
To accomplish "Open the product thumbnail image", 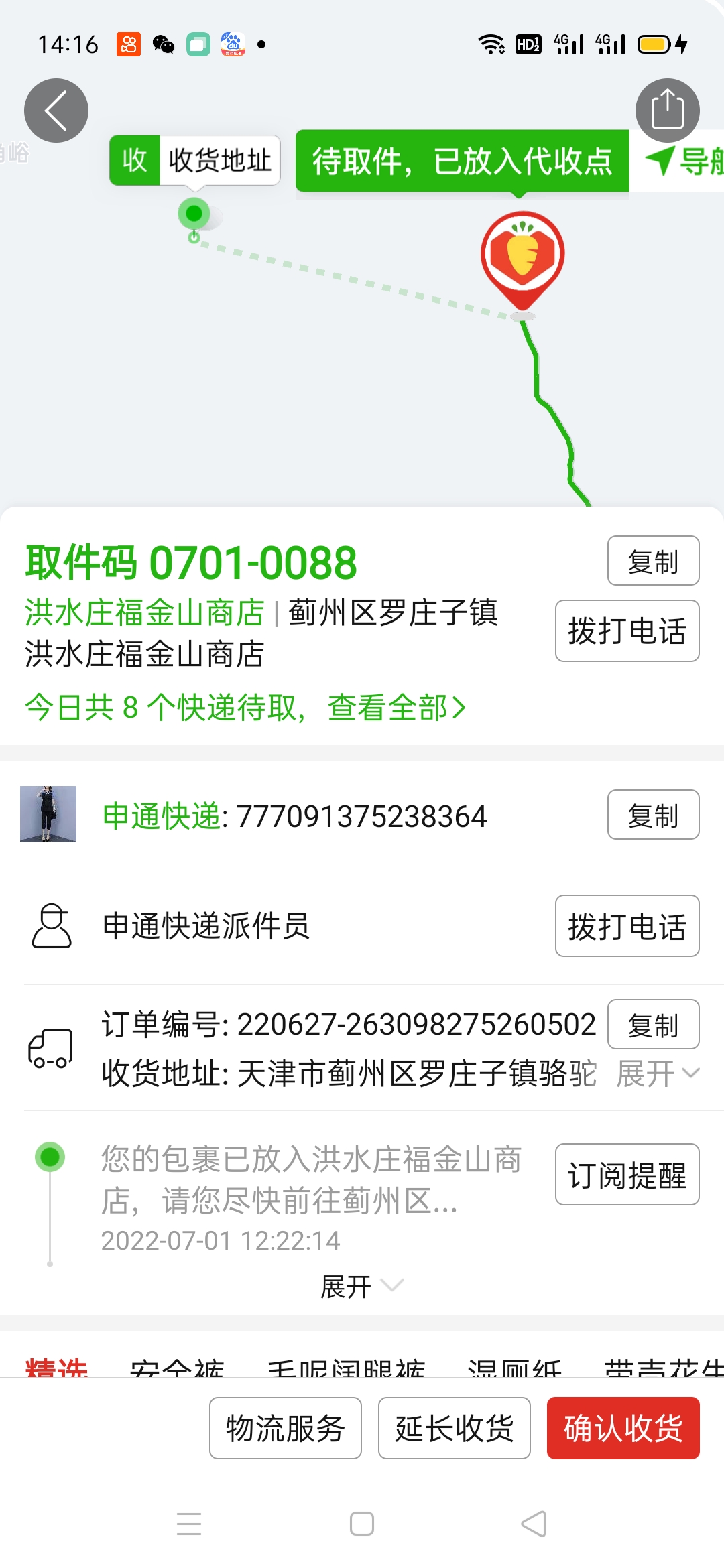I will click(x=48, y=814).
